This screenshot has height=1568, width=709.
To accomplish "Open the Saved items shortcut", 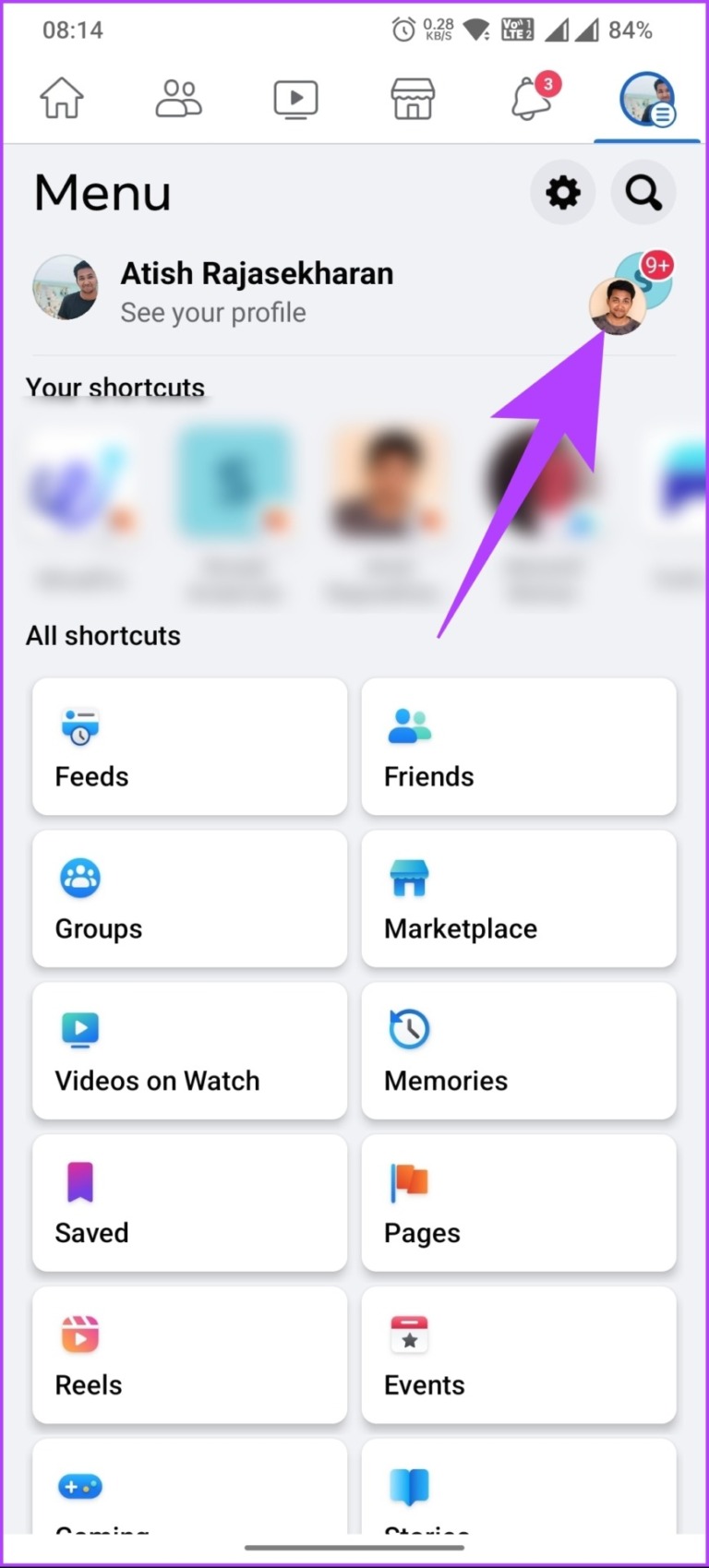I will pyautogui.click(x=189, y=1203).
